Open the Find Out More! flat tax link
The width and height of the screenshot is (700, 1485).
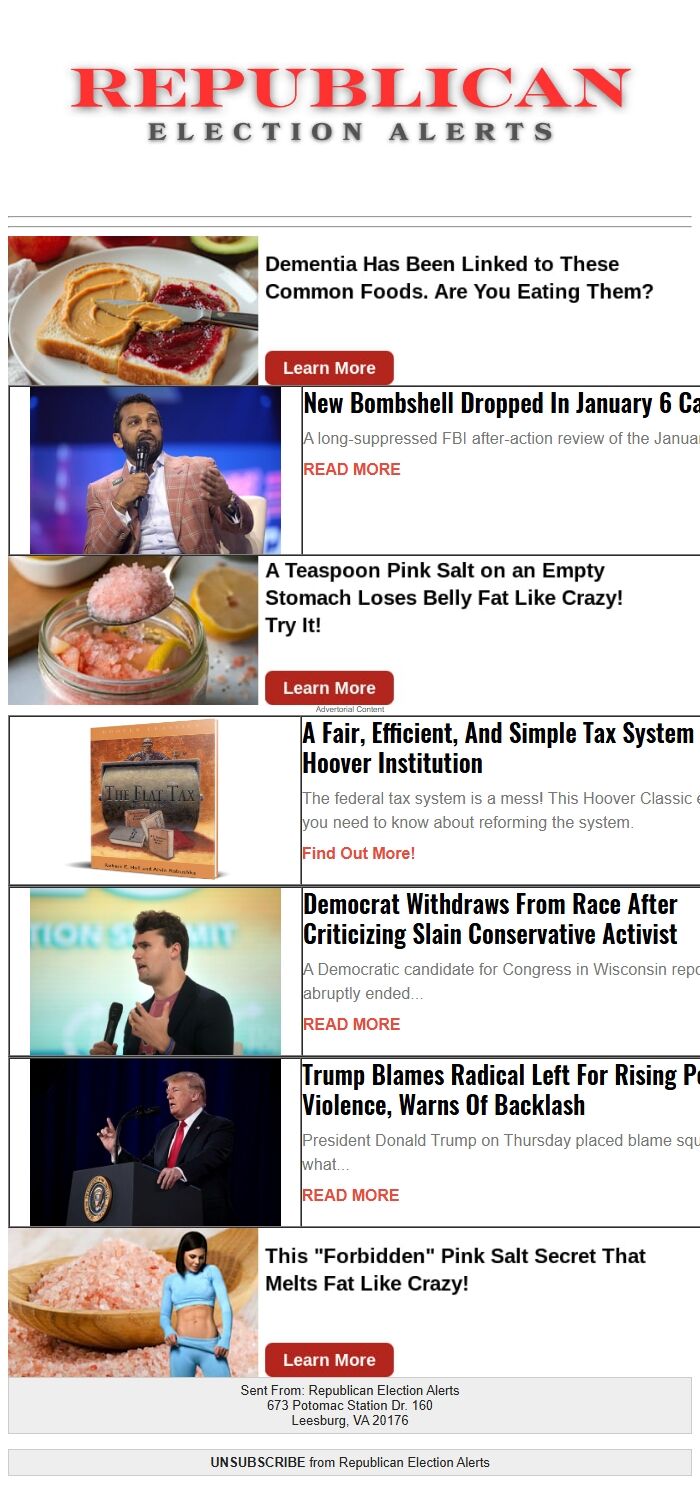click(x=358, y=853)
